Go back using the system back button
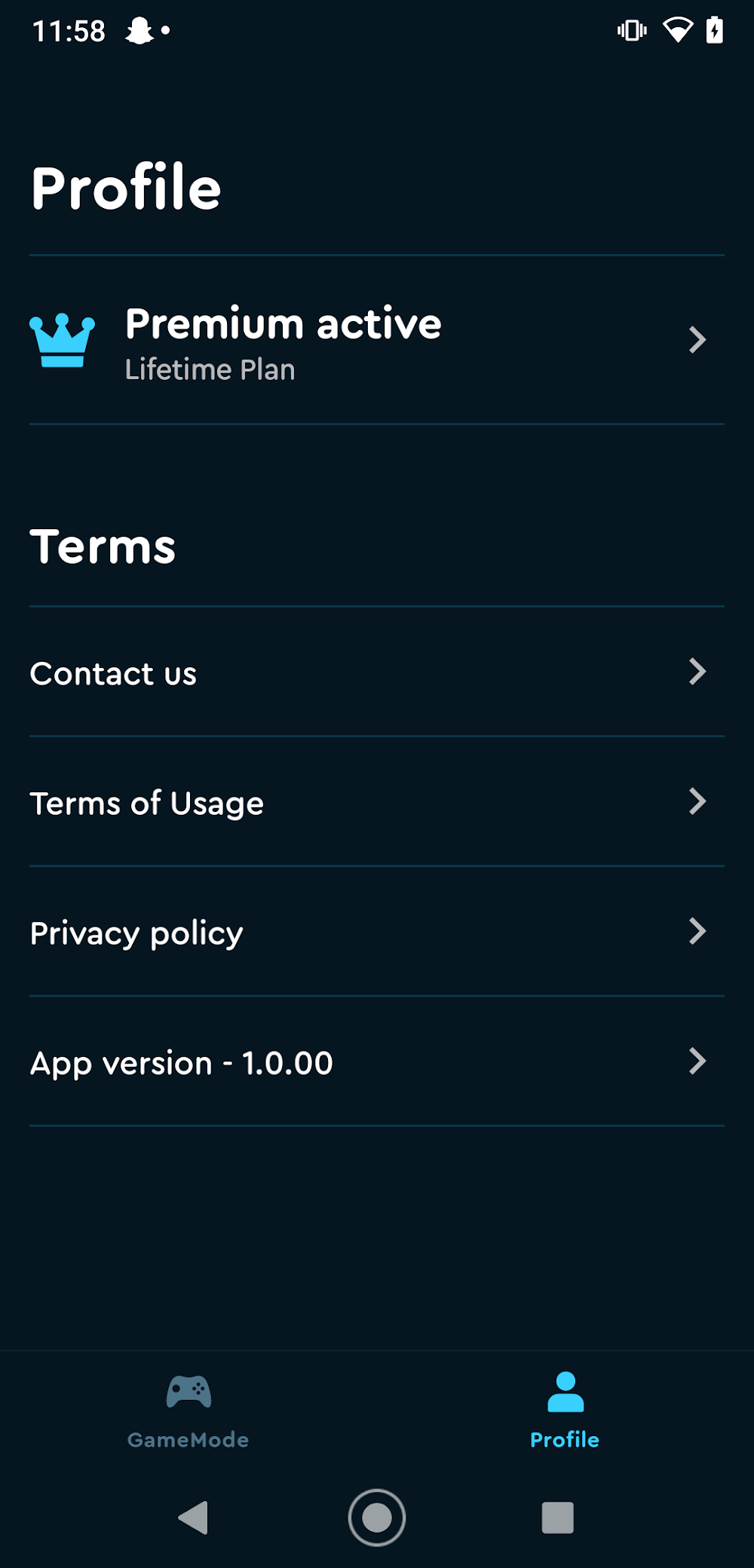Image resolution: width=754 pixels, height=1568 pixels. pos(194,1517)
